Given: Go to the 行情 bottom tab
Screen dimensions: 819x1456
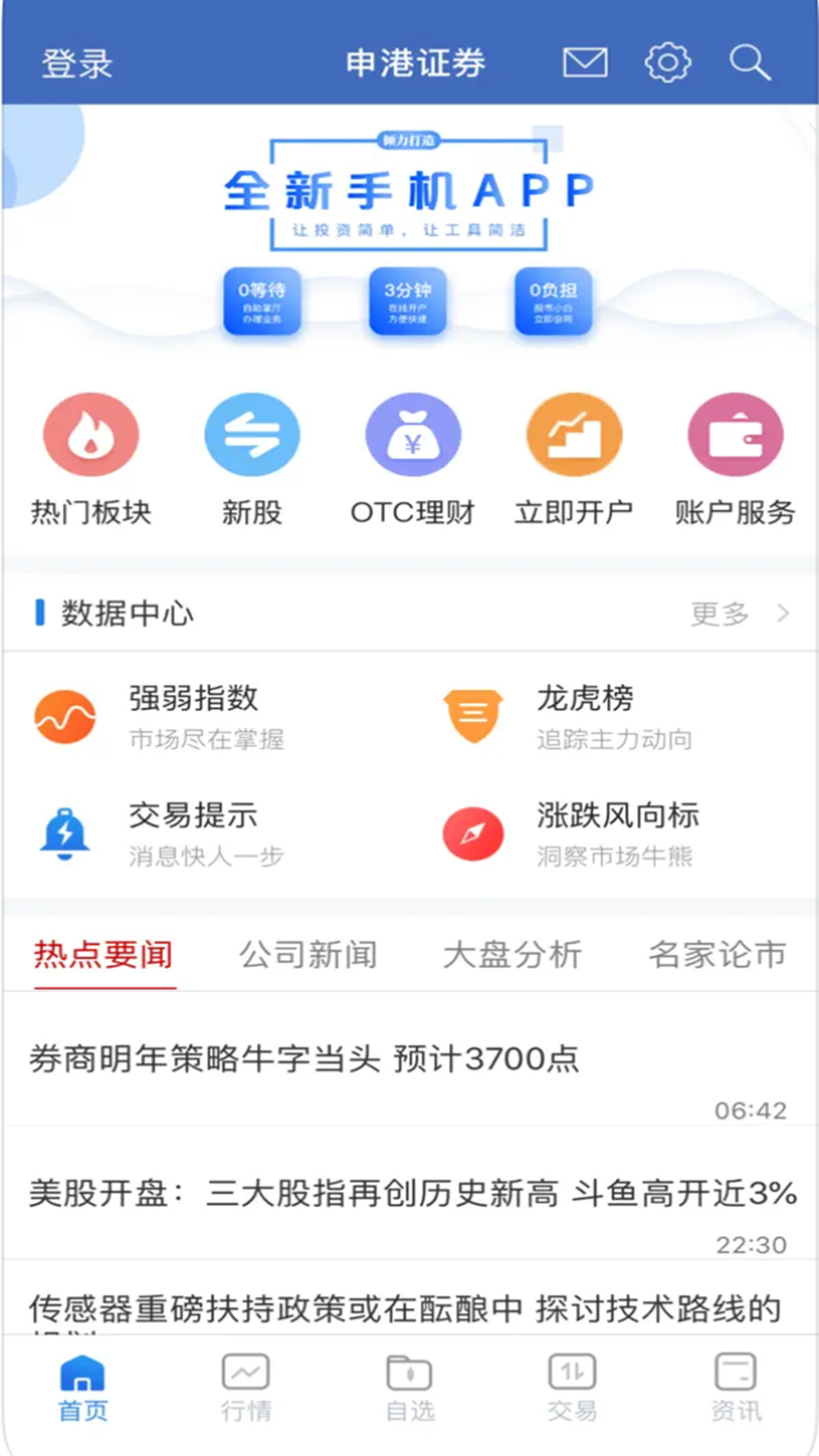Looking at the screenshot, I should (246, 1388).
